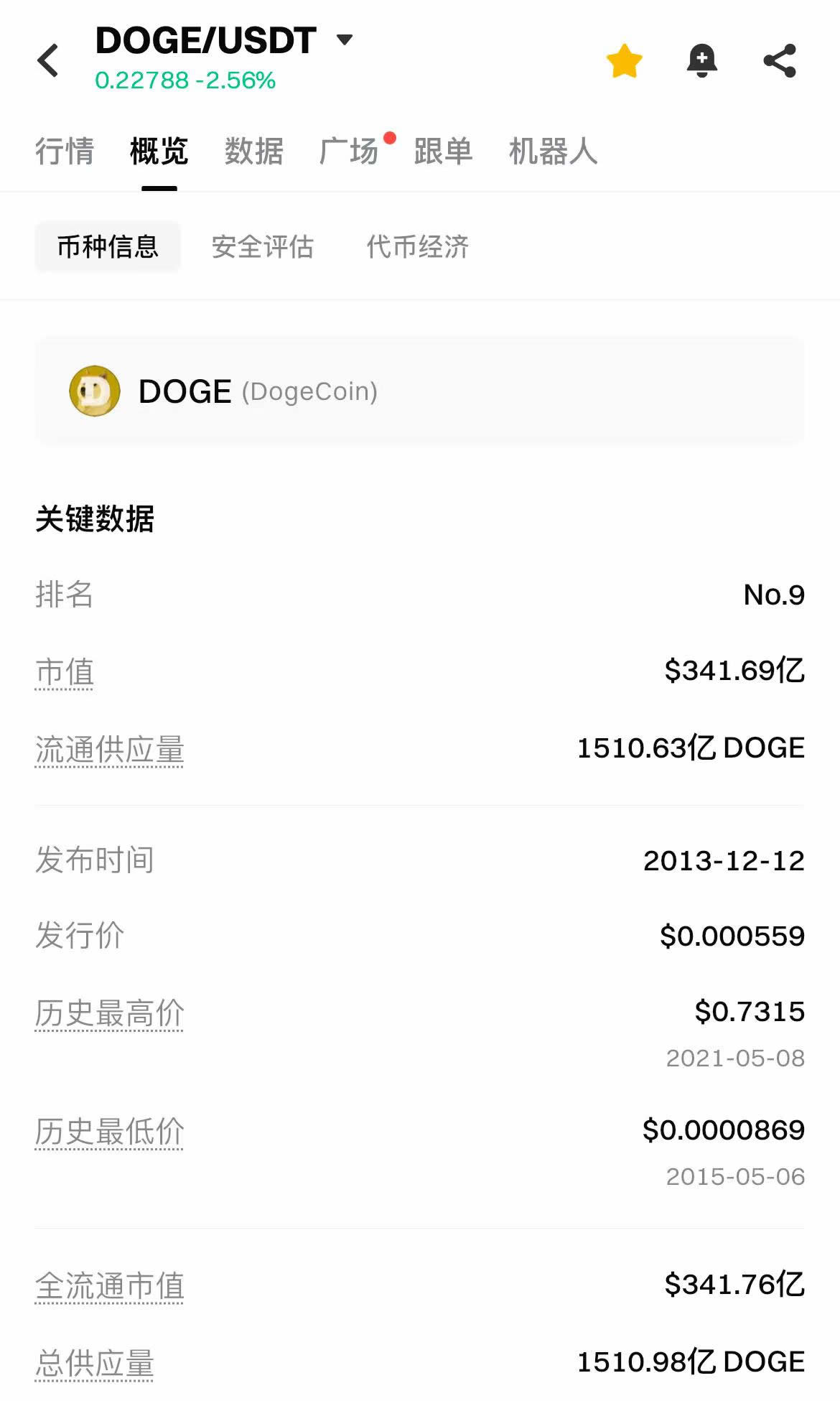
Task: Toggle the favorite star for DOGE/USDT
Action: tap(624, 61)
